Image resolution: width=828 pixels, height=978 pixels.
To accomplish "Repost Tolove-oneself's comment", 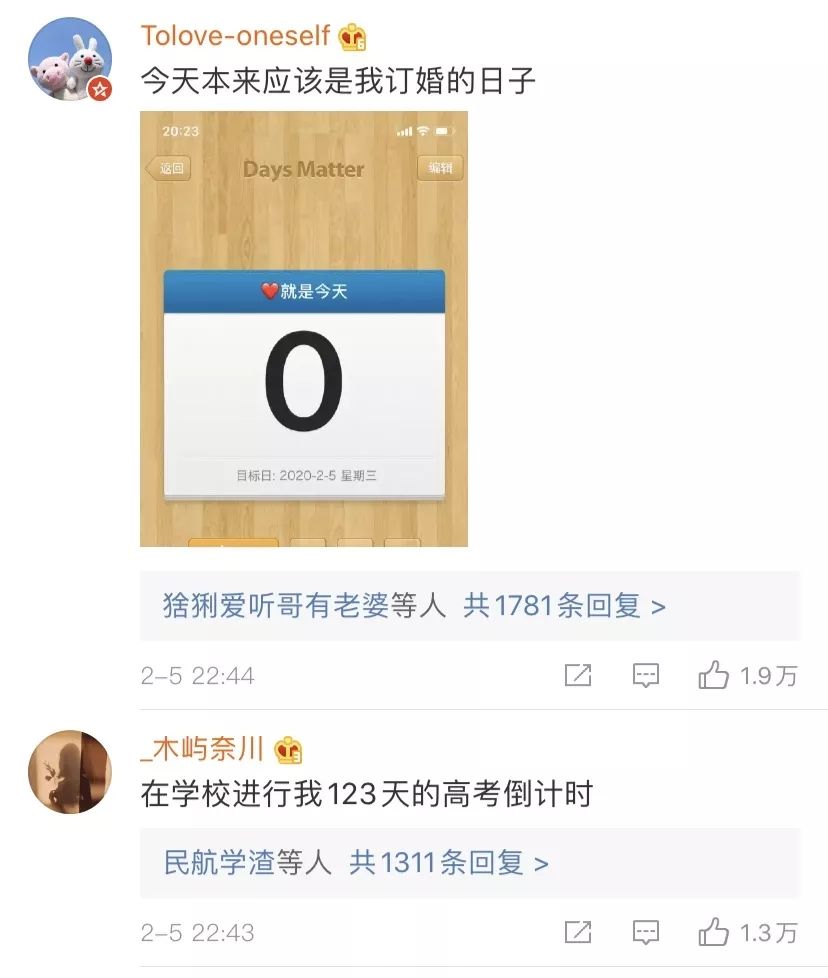I will pyautogui.click(x=578, y=676).
